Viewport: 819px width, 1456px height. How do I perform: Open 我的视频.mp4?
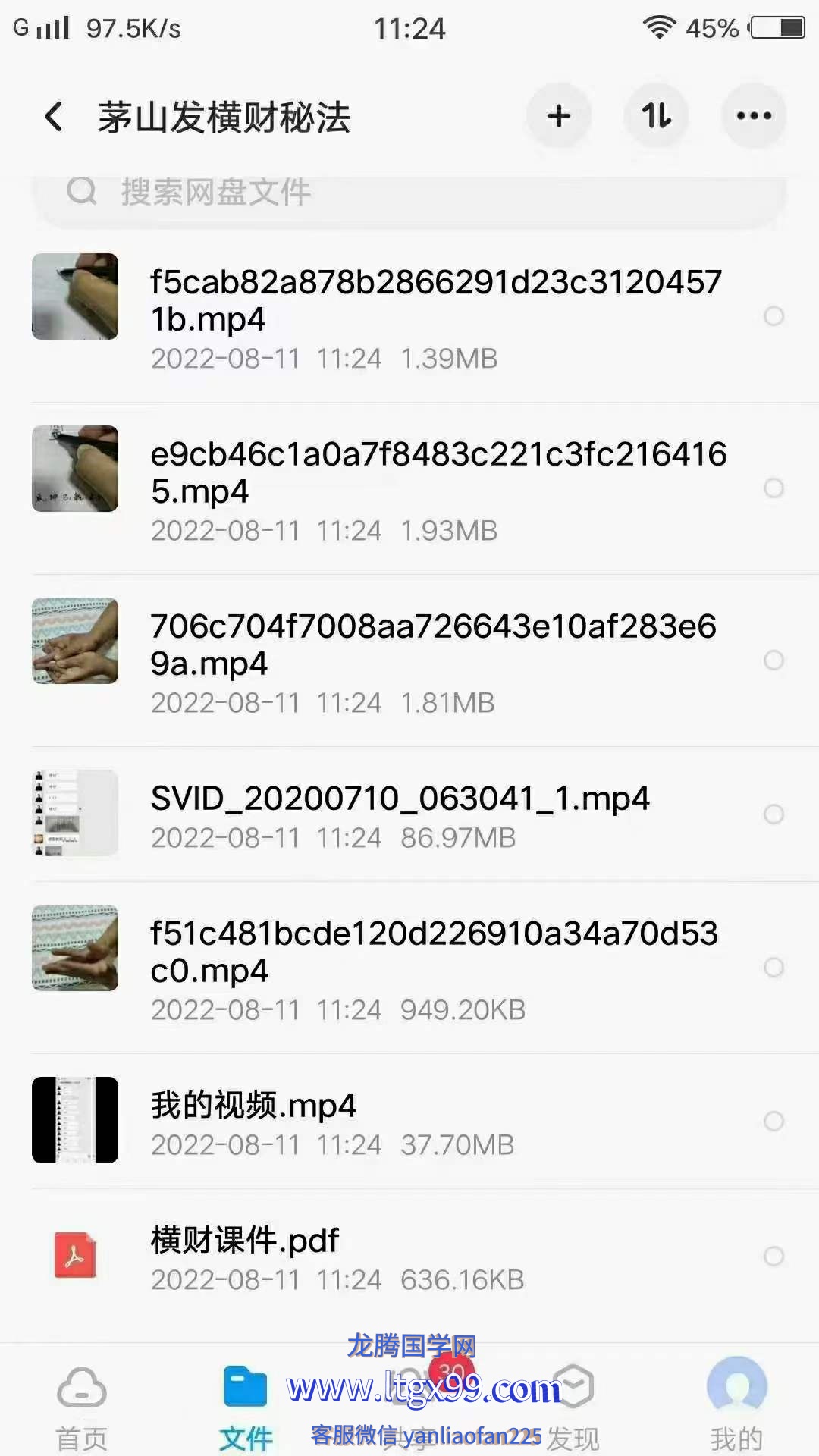point(253,1106)
